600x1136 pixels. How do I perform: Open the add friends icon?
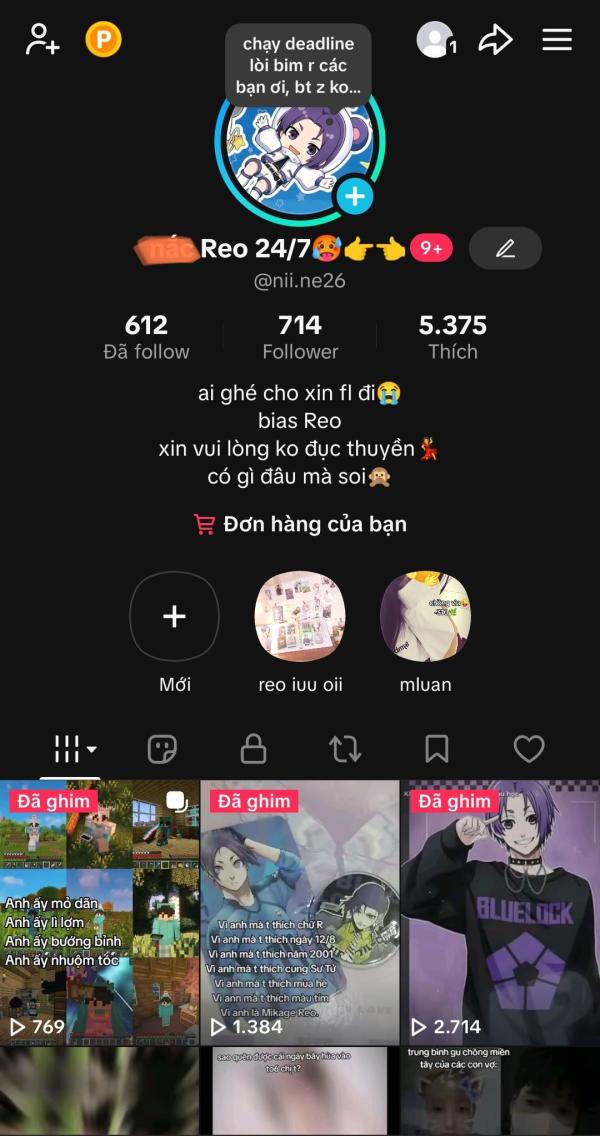pos(42,40)
